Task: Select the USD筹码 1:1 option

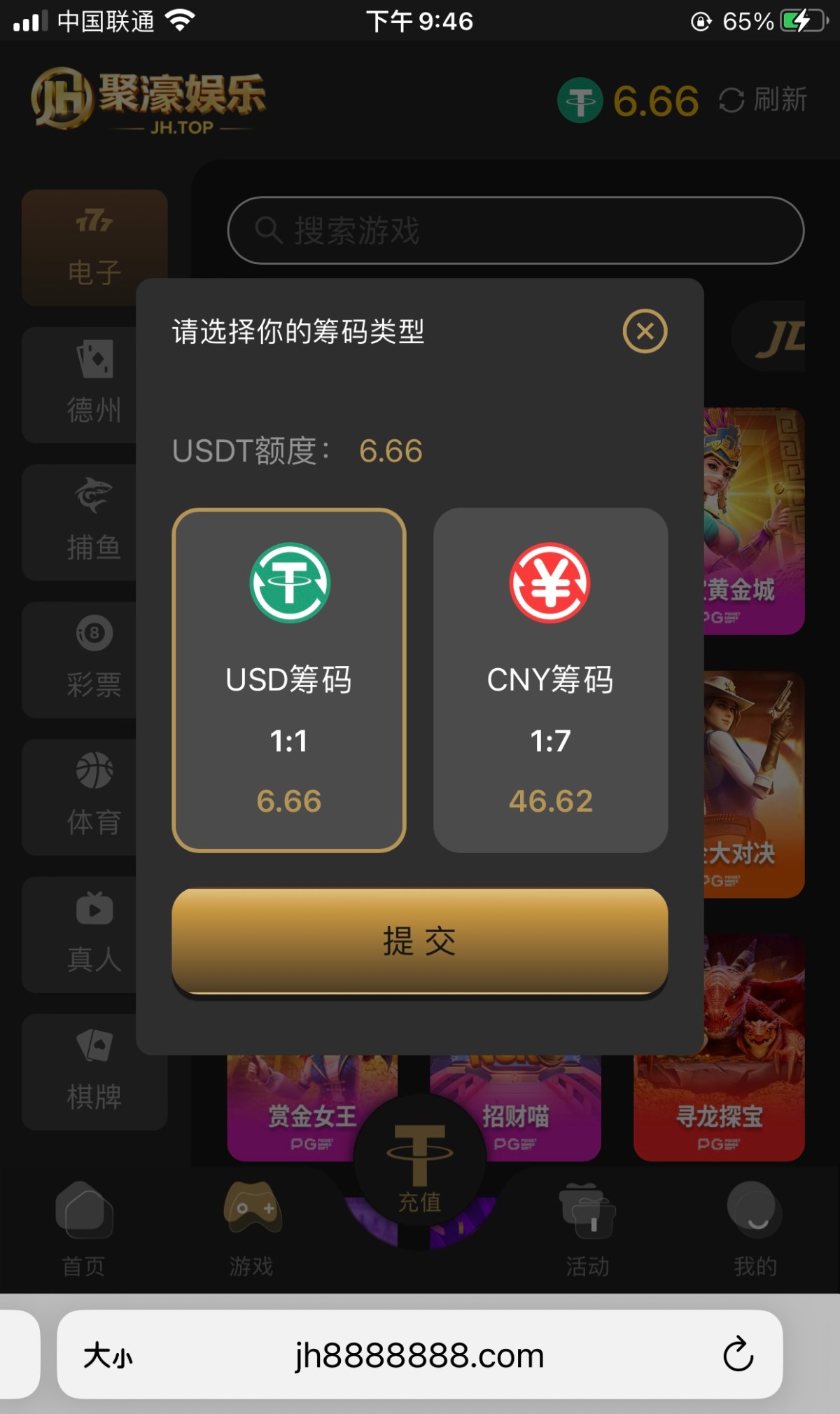Action: [289, 679]
